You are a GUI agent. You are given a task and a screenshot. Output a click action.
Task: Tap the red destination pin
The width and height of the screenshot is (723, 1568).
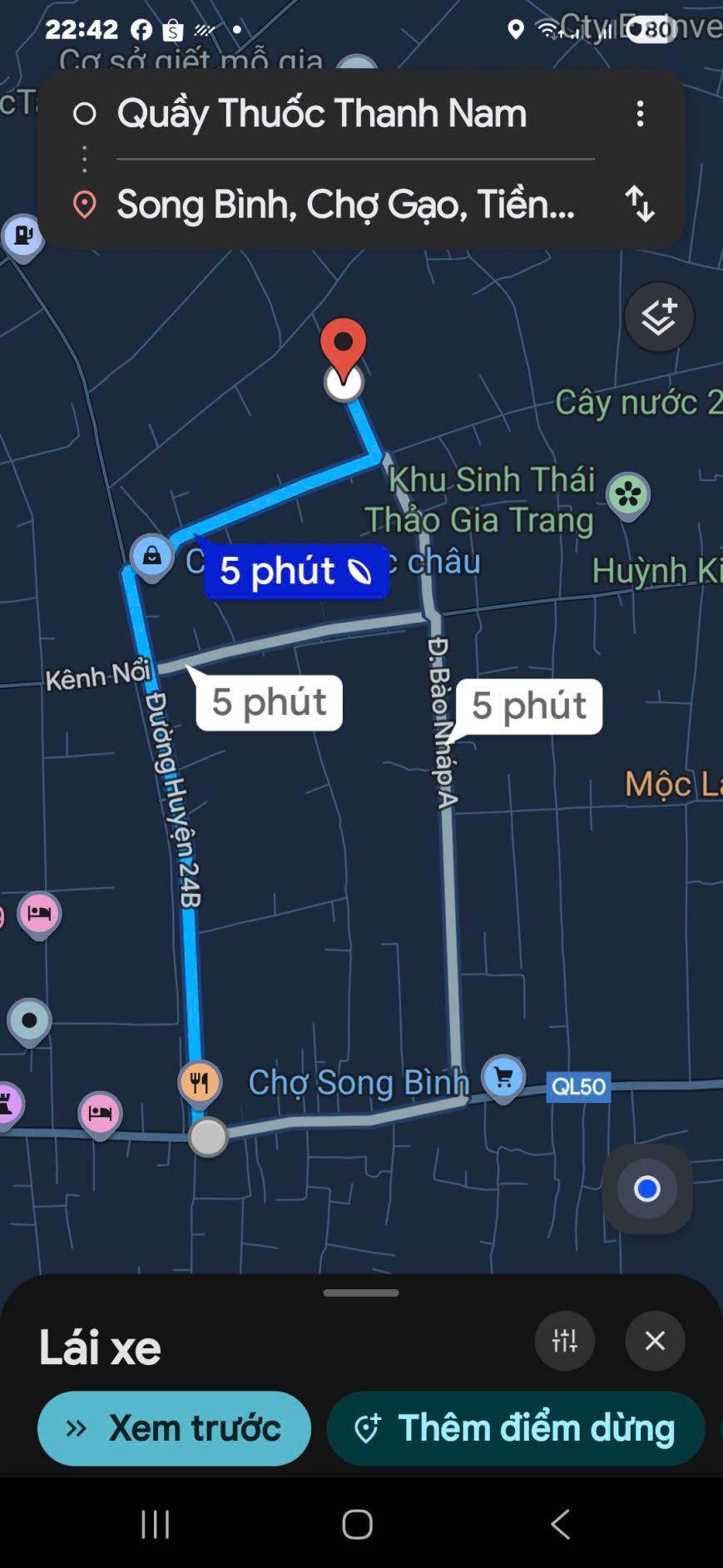coord(343,345)
